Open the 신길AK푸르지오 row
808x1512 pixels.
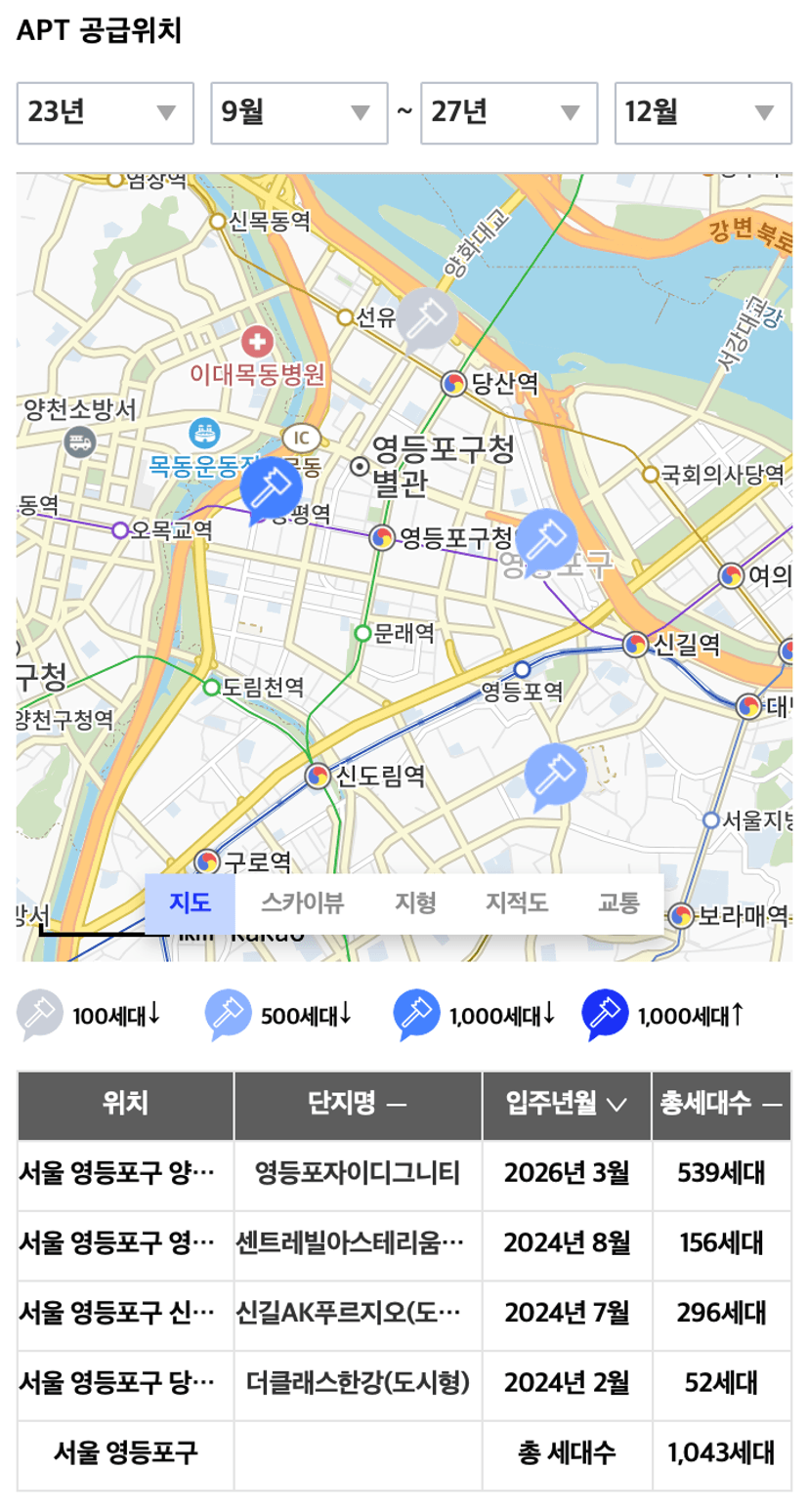point(404,1315)
